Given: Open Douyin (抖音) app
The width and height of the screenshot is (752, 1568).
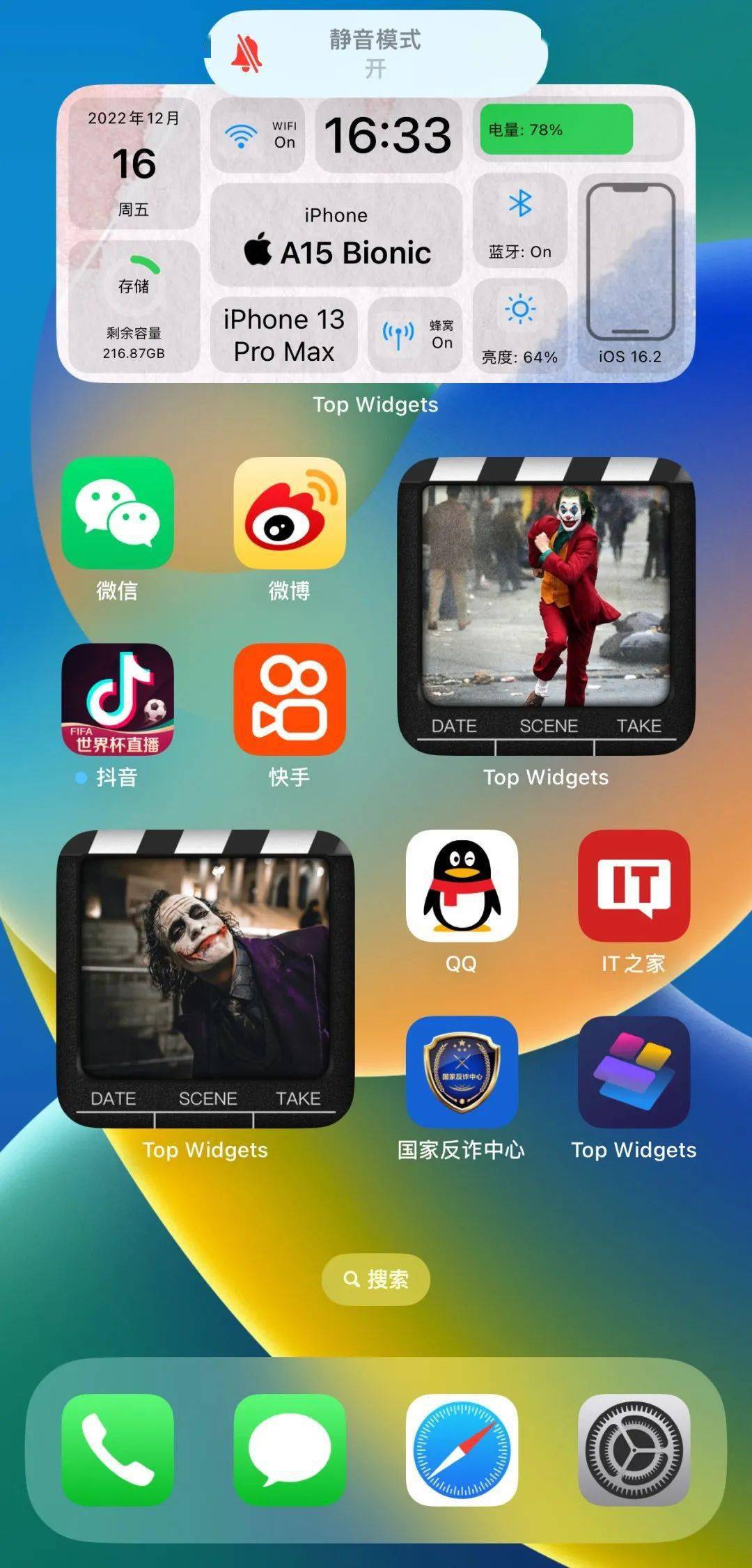Looking at the screenshot, I should [x=117, y=699].
